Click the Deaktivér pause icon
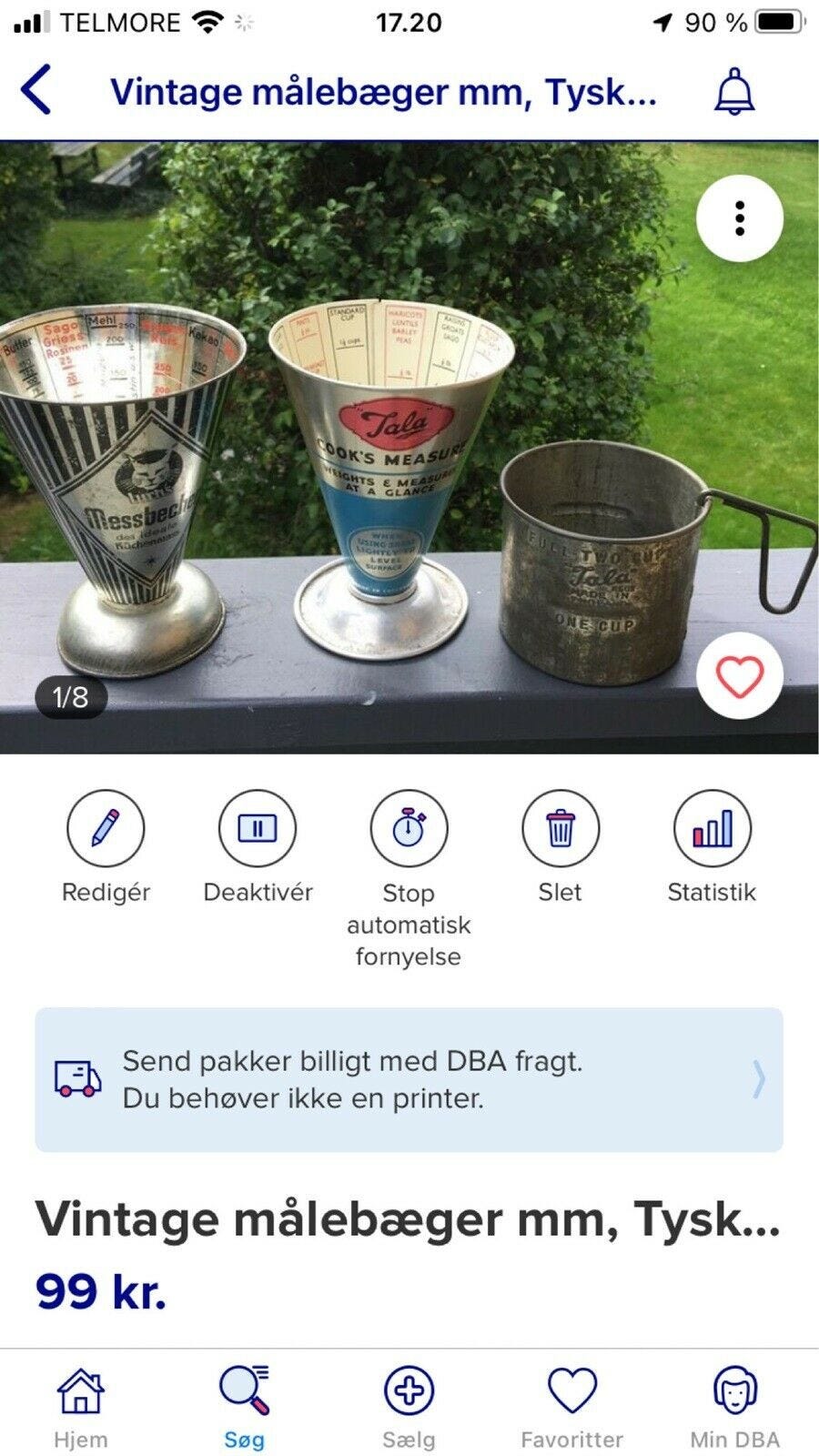Image resolution: width=819 pixels, height=1456 pixels. 258,829
